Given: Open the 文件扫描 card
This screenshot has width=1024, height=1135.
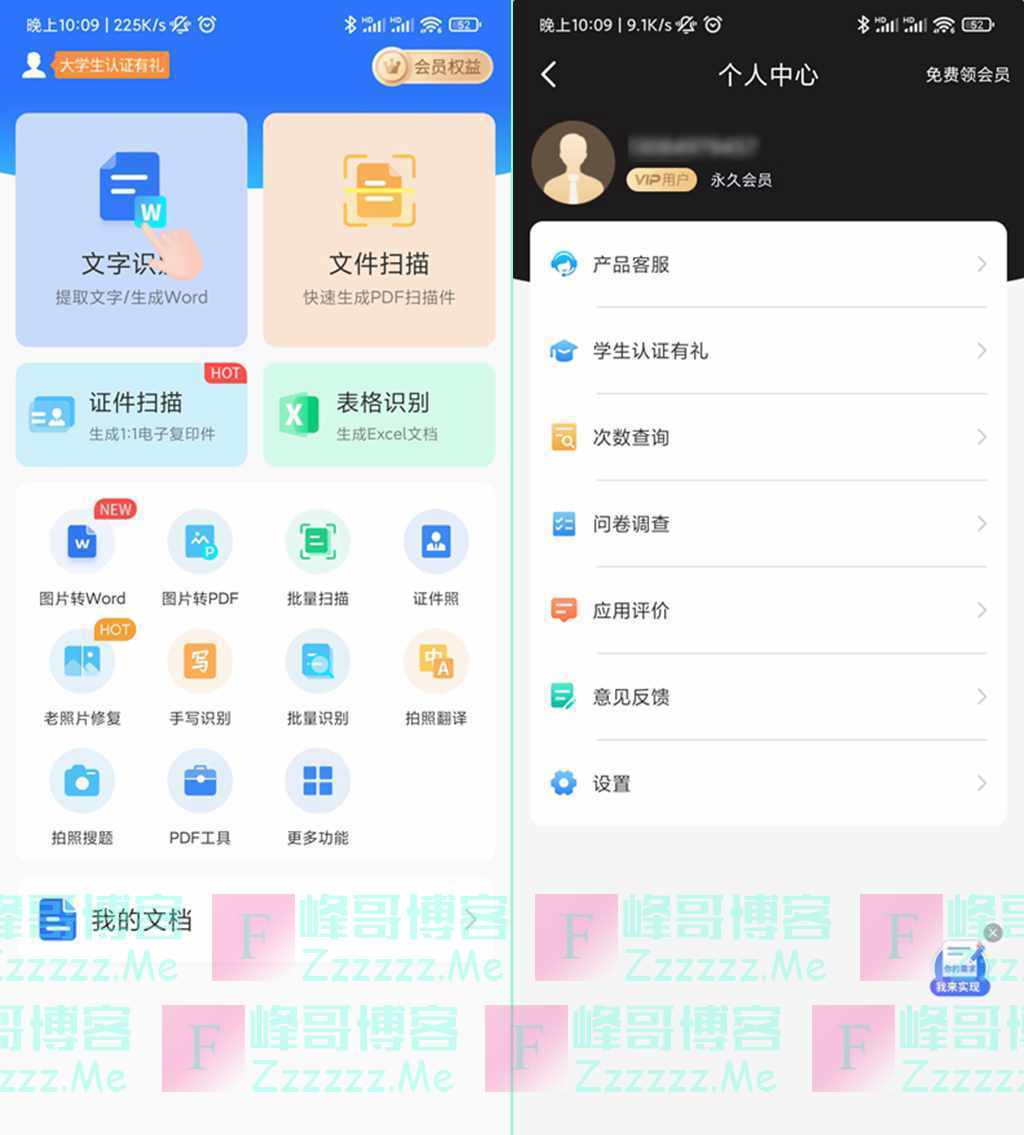Looking at the screenshot, I should coord(379,229).
